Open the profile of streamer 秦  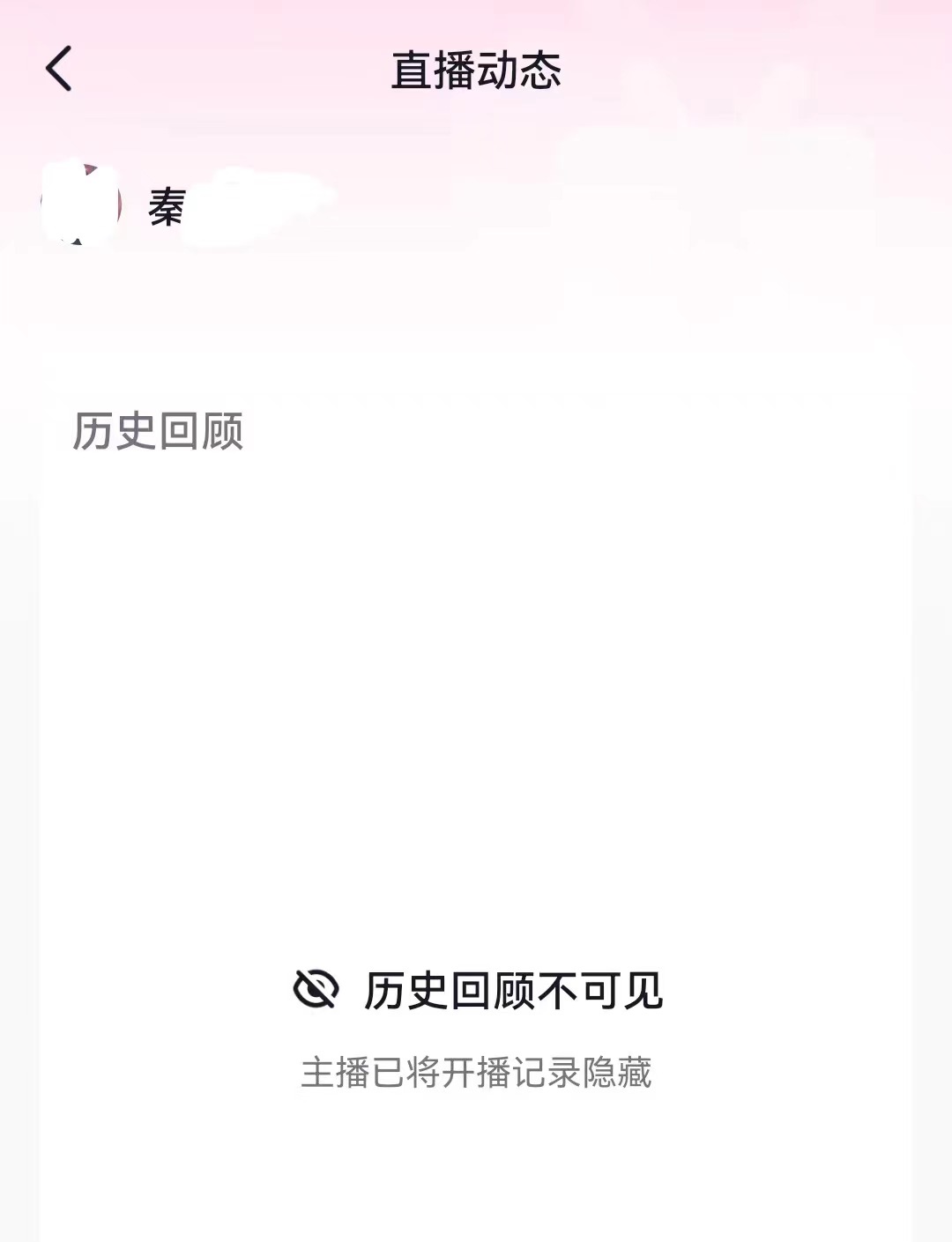point(81,205)
